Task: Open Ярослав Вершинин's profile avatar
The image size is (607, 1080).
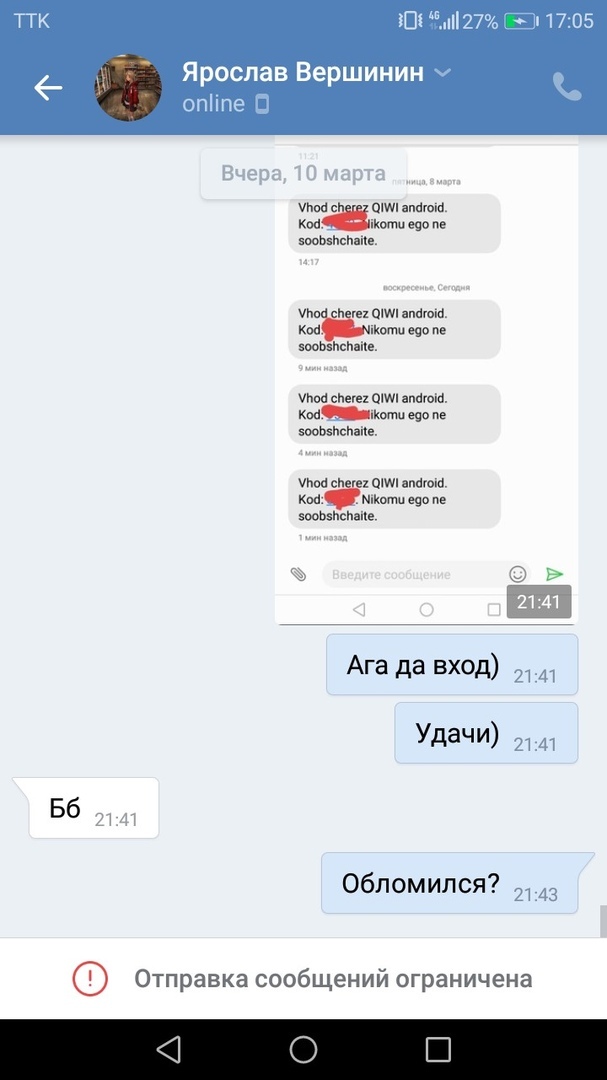Action: click(x=128, y=88)
